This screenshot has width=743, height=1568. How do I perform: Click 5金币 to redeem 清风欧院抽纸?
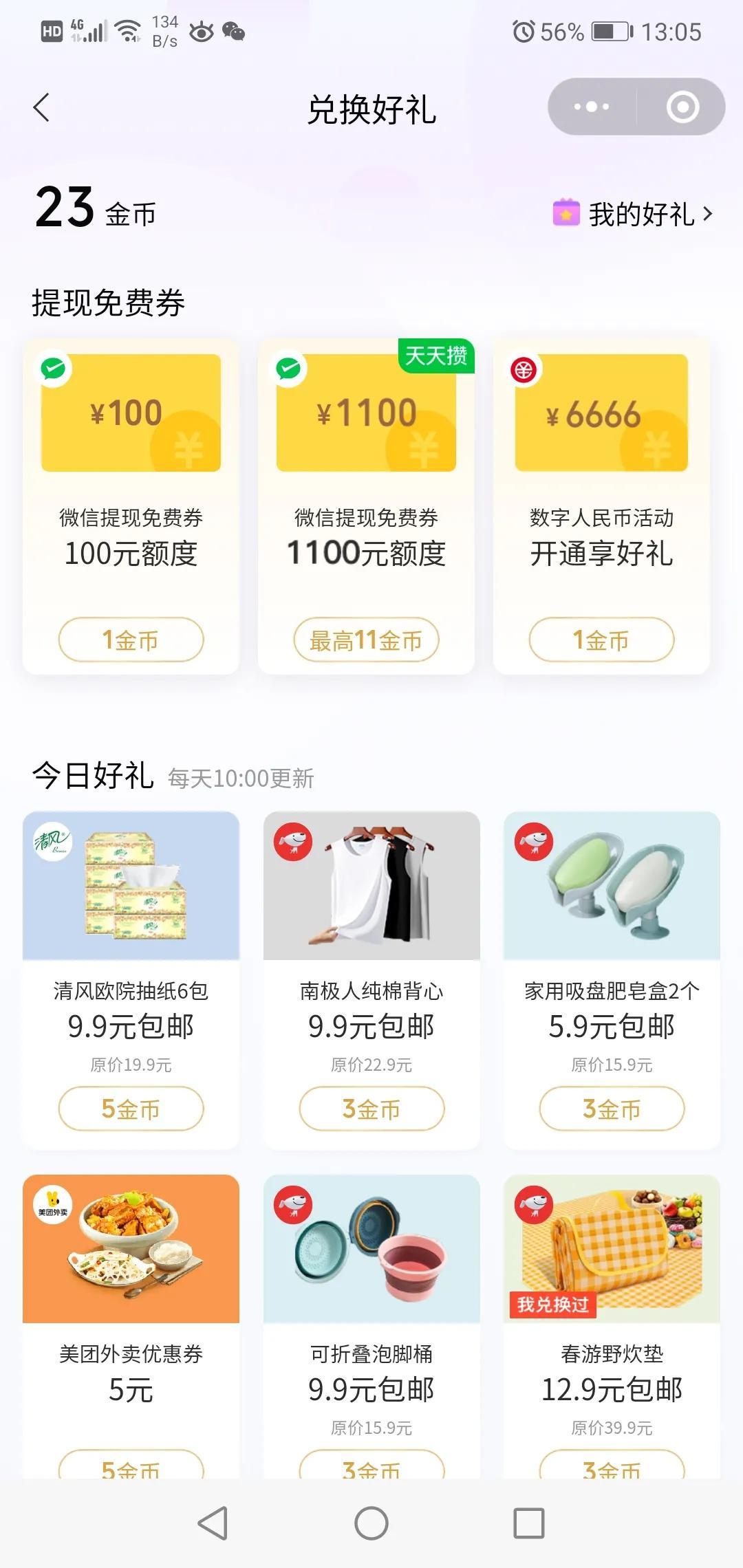coord(129,1109)
